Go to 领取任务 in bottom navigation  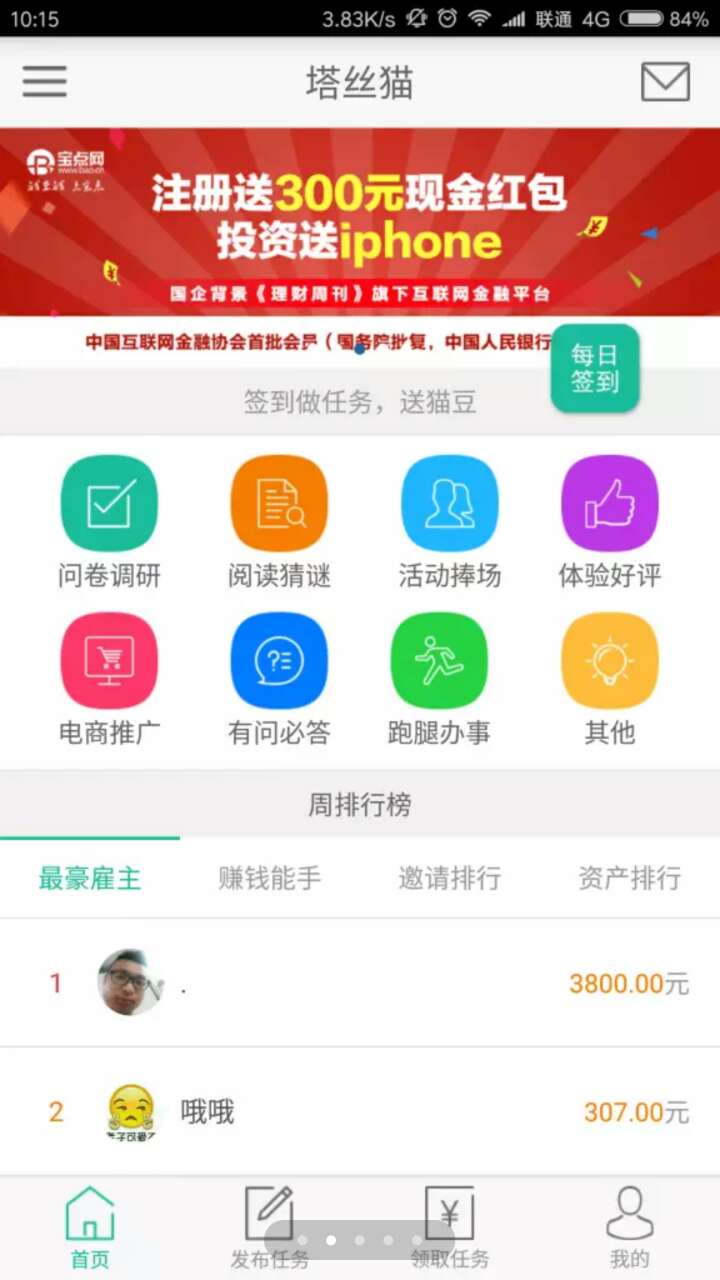pyautogui.click(x=450, y=1228)
